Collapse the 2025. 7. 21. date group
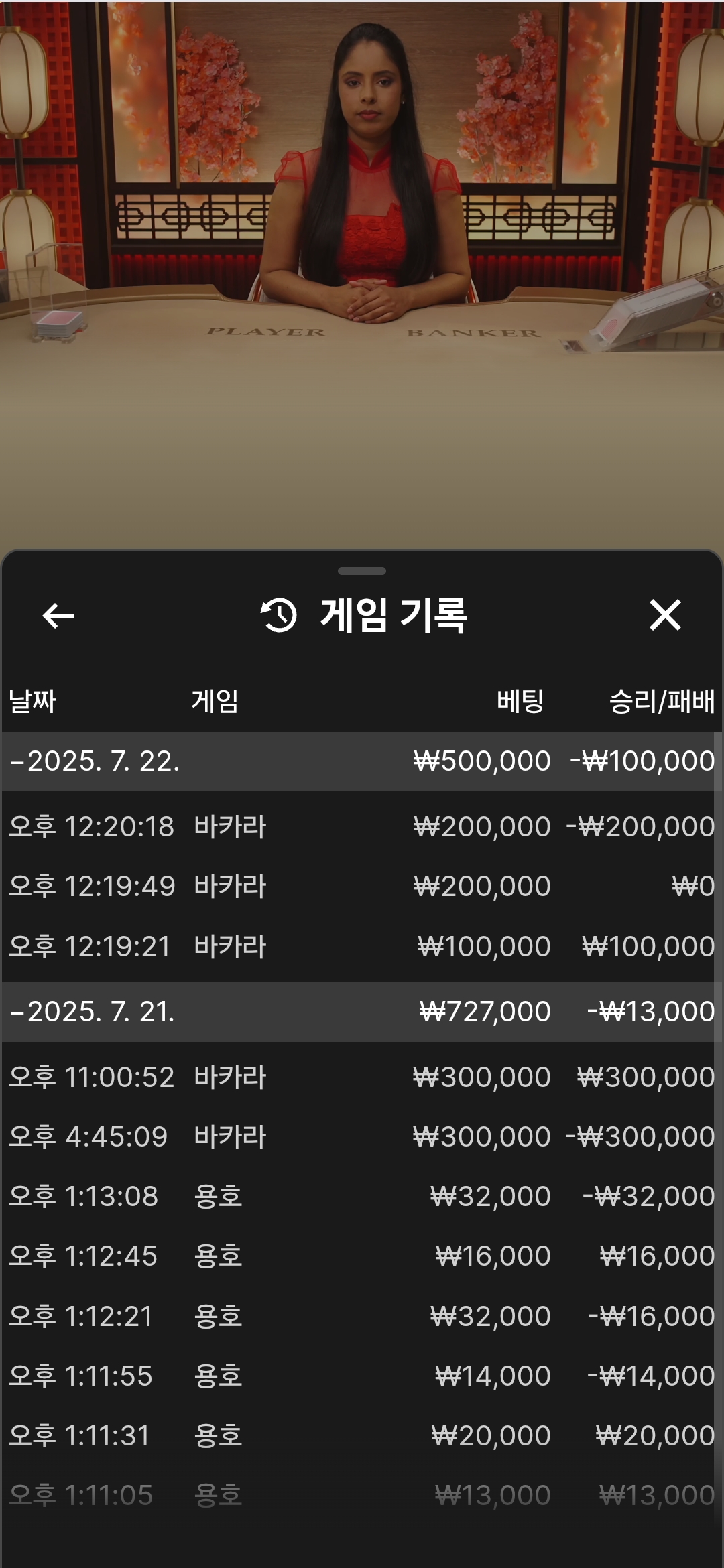The image size is (724, 1568). pos(362,1012)
